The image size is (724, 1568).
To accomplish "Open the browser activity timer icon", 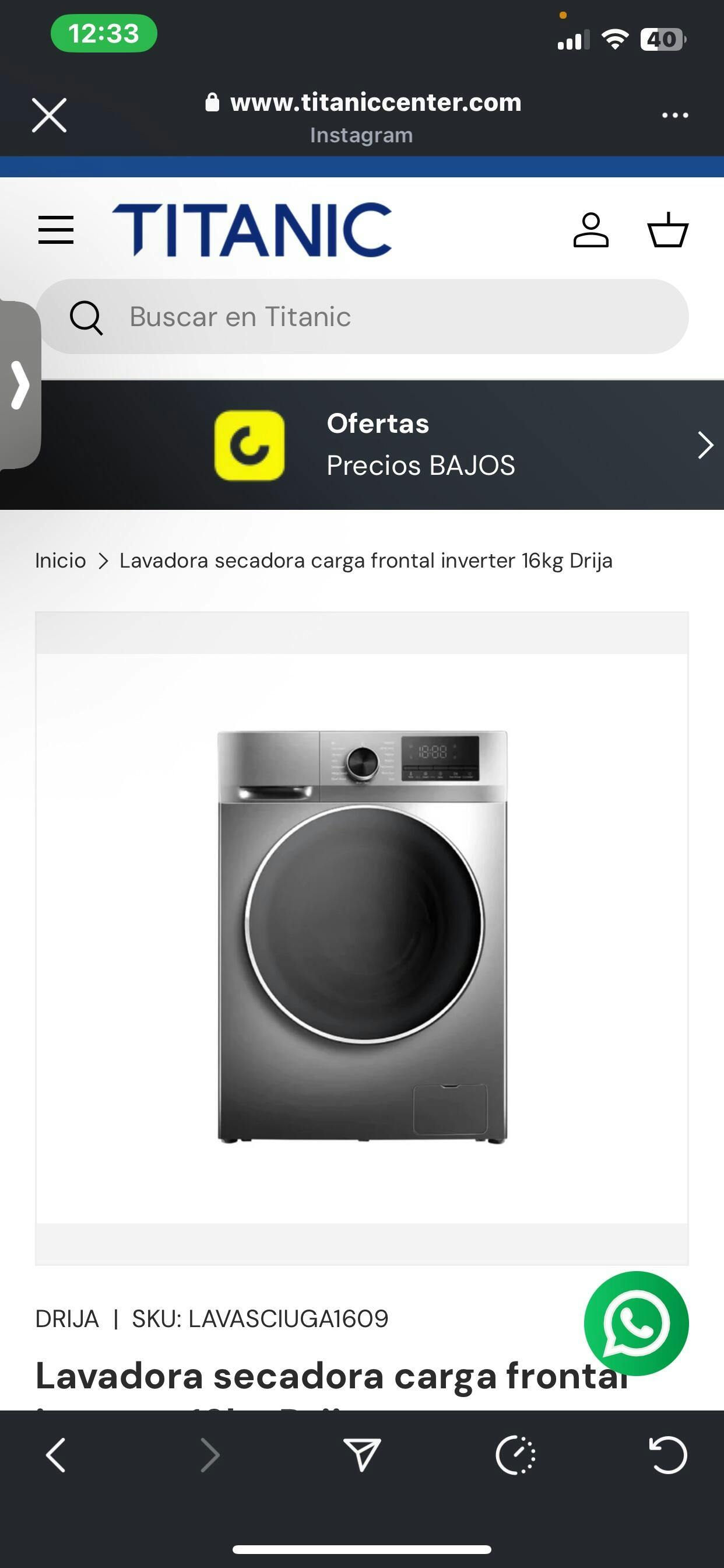I will tap(515, 1455).
